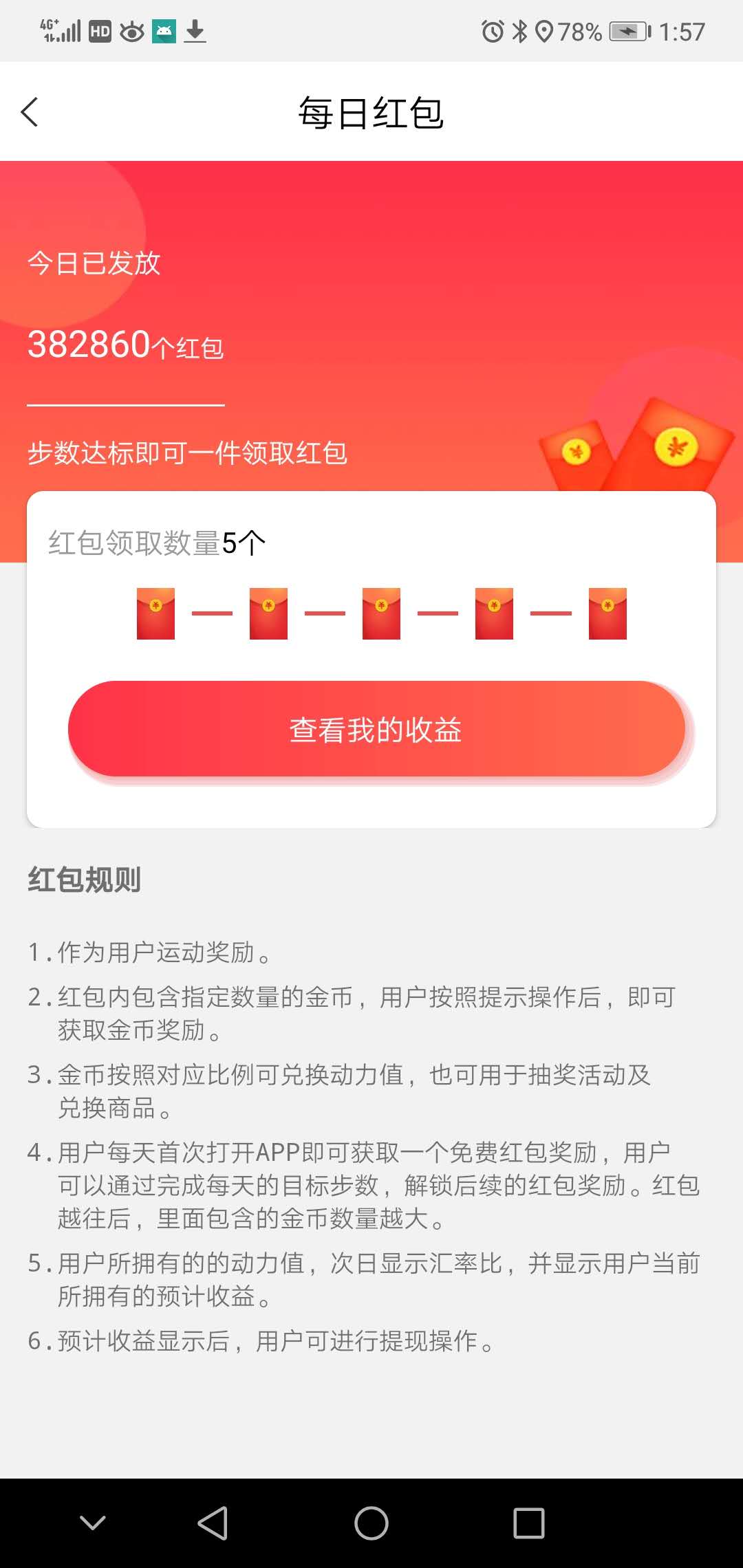Tap the system home button
Screen dimensions: 743x1568
371,1523
